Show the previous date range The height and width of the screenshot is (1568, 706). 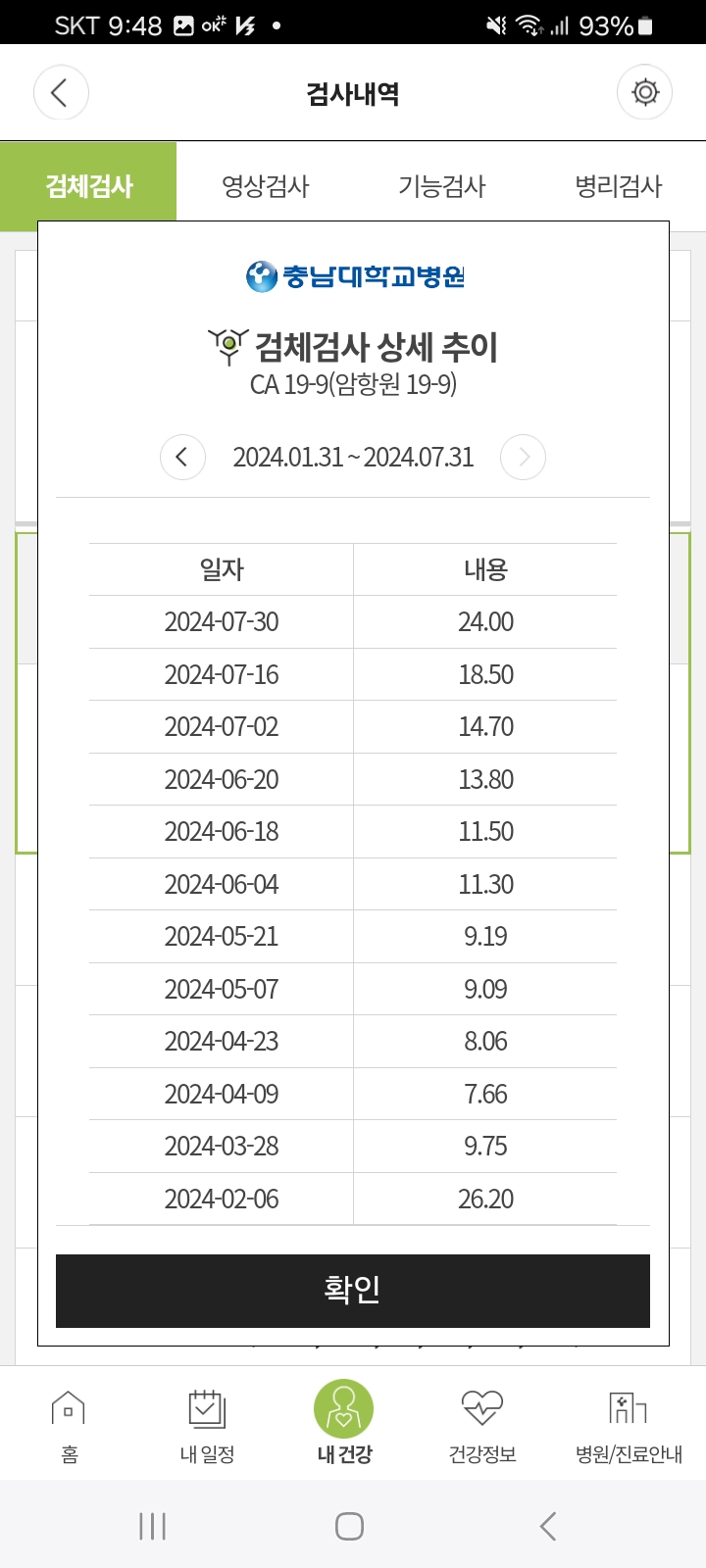(182, 457)
